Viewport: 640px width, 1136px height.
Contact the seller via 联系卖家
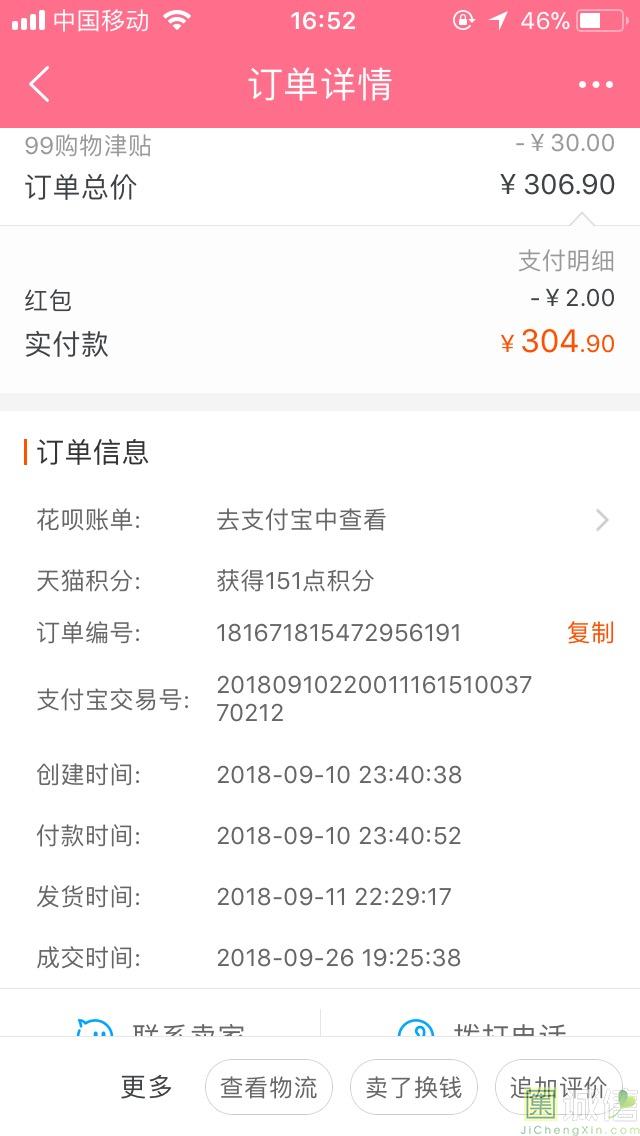tap(160, 1023)
